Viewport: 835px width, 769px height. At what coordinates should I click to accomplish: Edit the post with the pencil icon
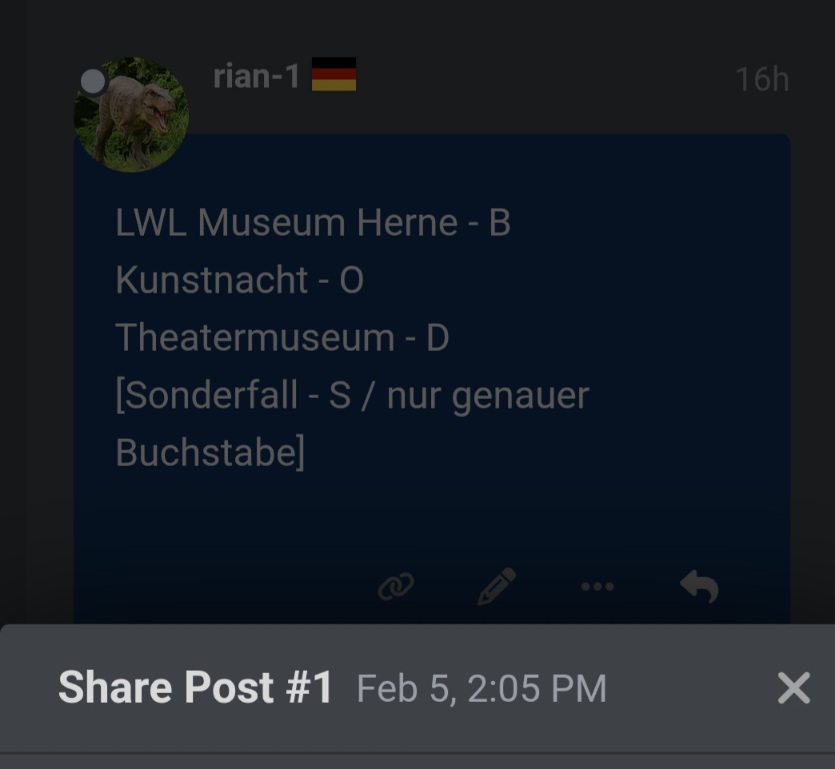pyautogui.click(x=497, y=587)
